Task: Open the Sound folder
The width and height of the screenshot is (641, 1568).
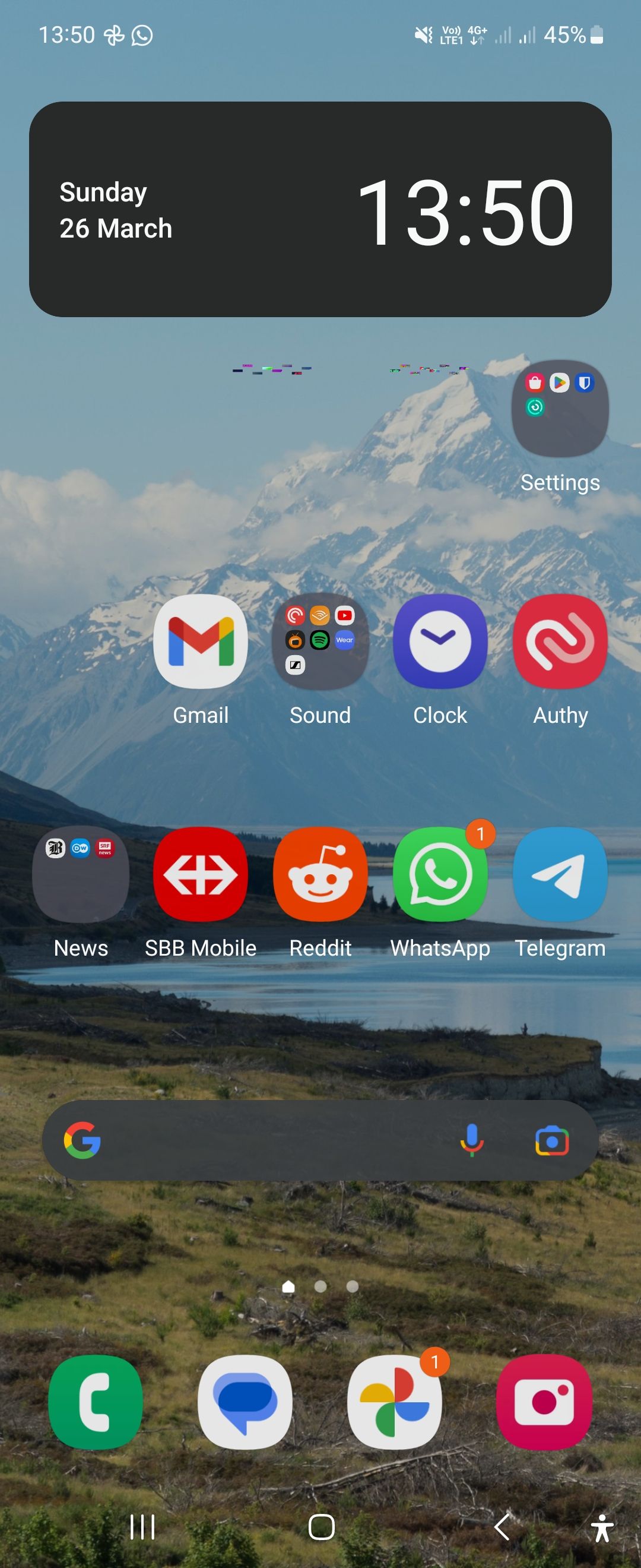Action: (x=320, y=641)
